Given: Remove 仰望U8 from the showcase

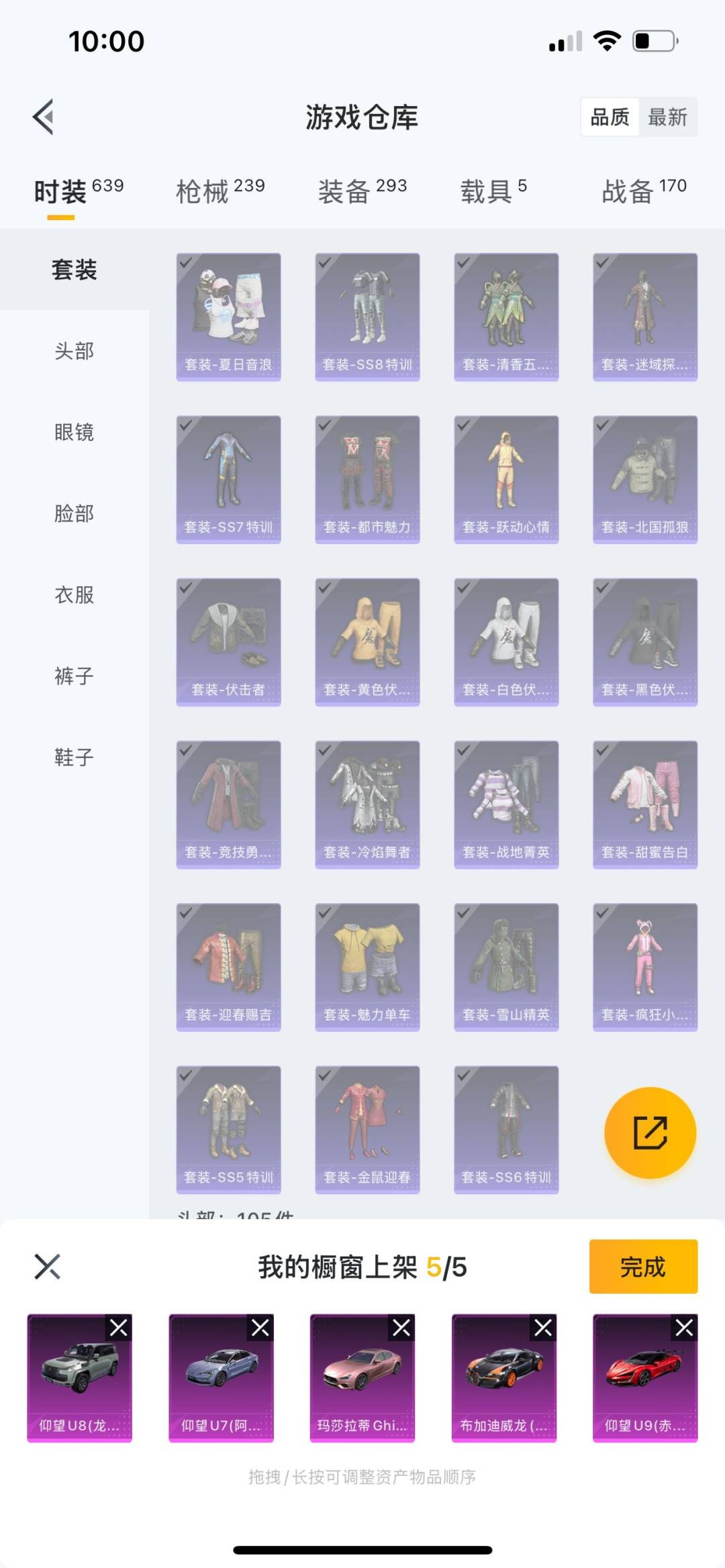Looking at the screenshot, I should pos(119,1327).
